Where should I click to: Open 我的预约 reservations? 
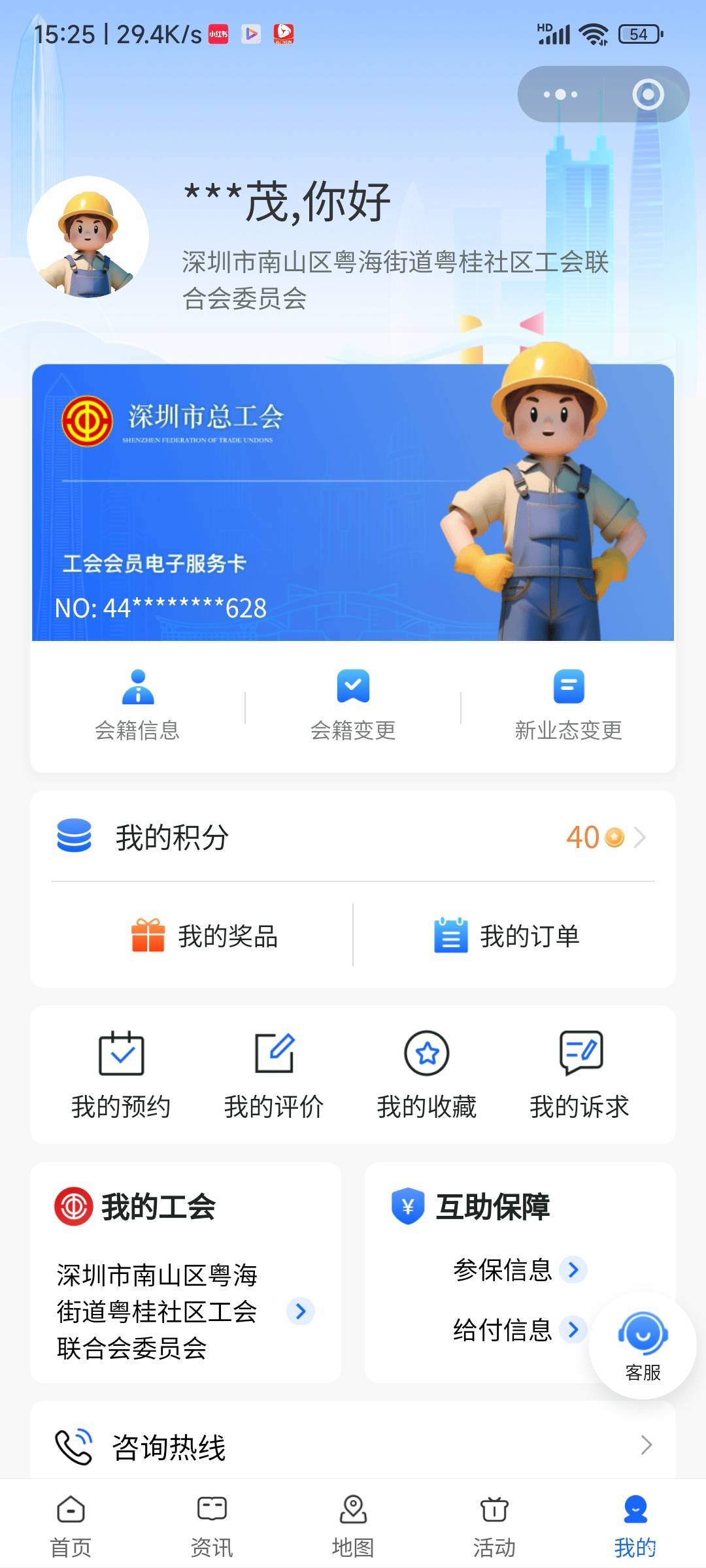(121, 1075)
